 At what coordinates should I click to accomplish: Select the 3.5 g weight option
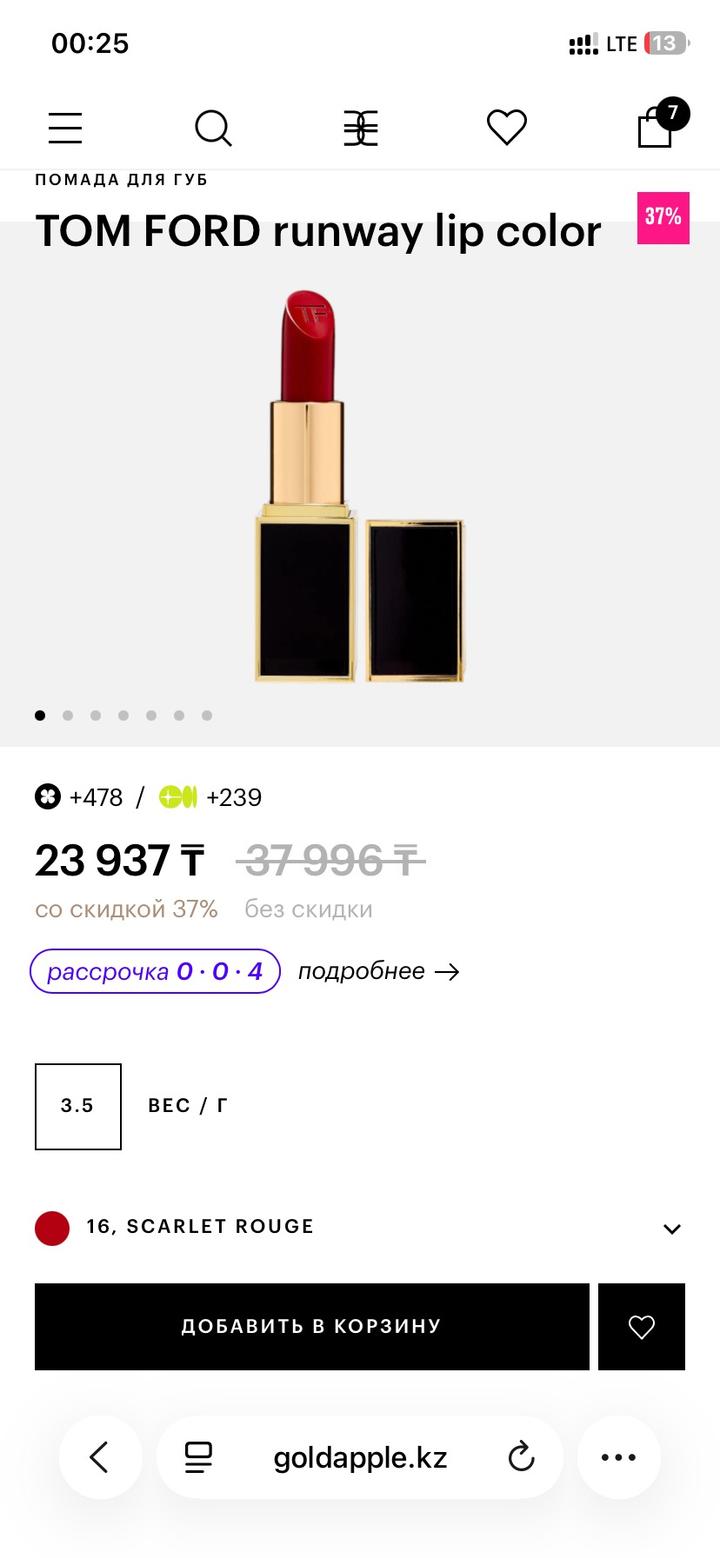pyautogui.click(x=78, y=1106)
